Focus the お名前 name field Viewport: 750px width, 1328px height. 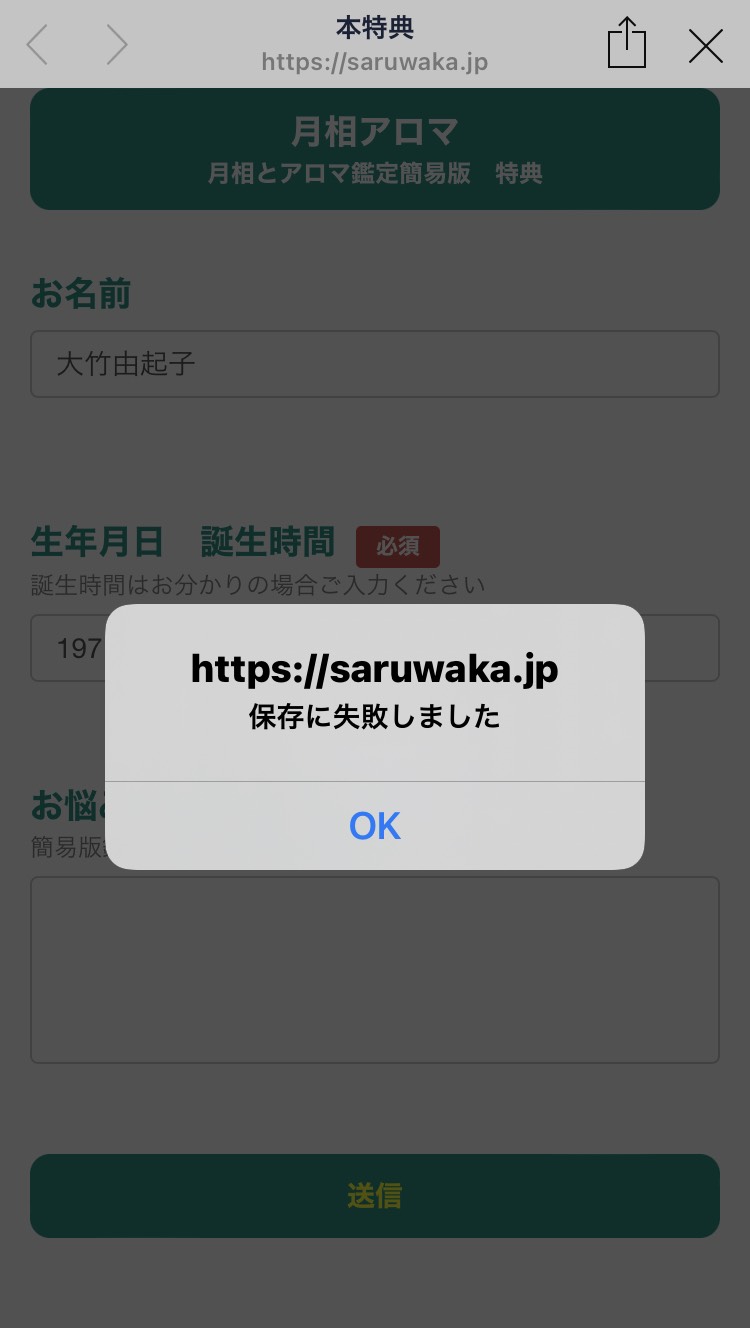(375, 364)
